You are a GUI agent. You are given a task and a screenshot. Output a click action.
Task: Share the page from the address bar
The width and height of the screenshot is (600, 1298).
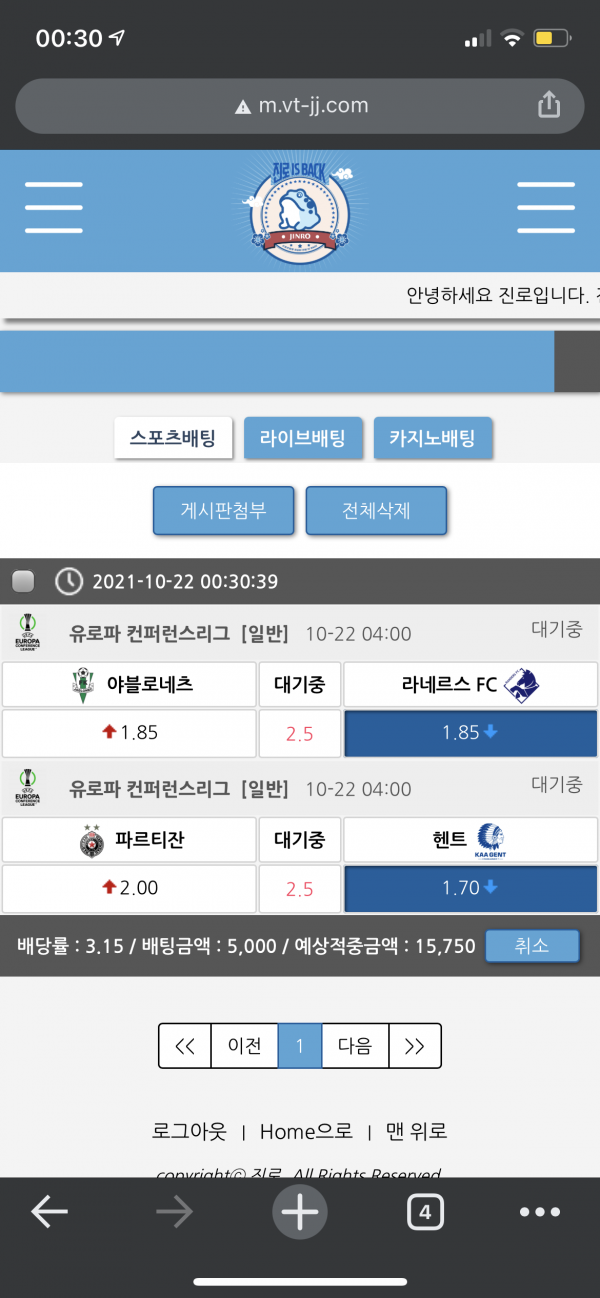[548, 104]
